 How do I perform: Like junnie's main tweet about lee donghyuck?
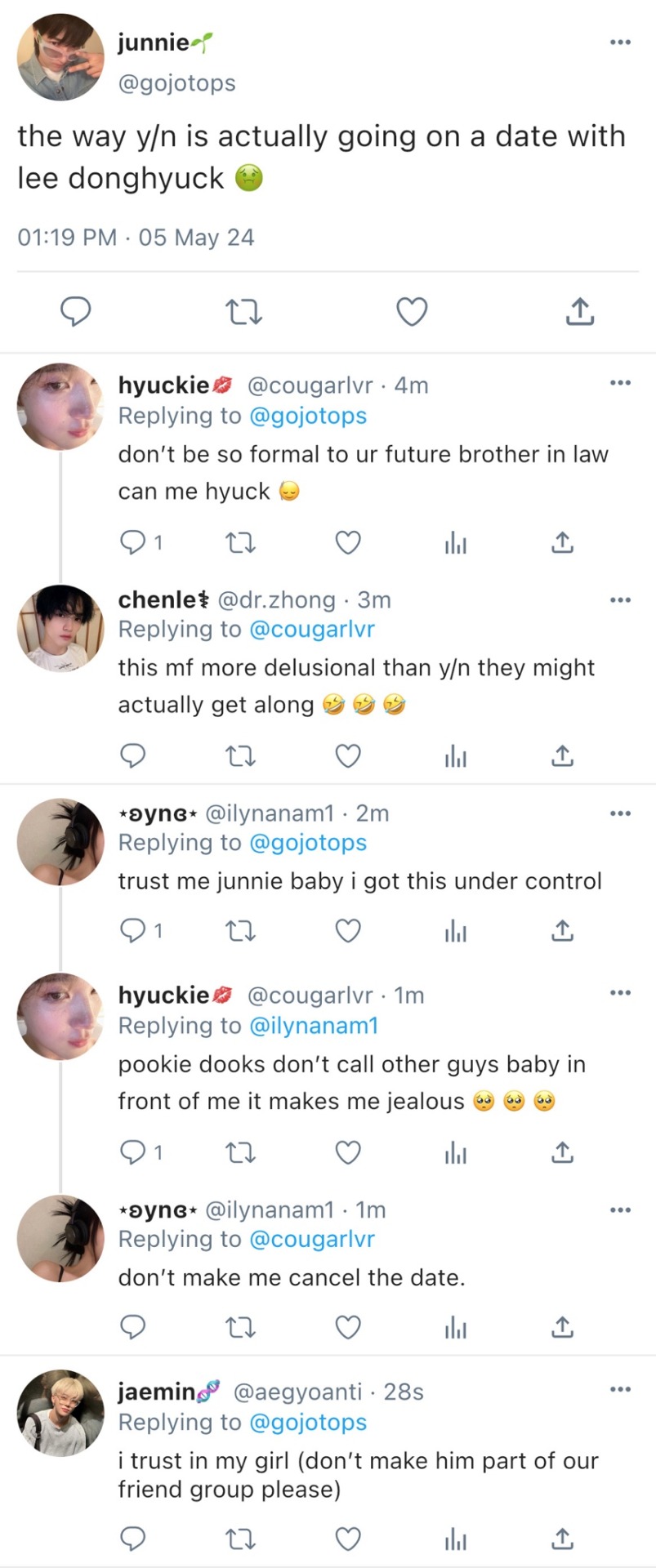(x=412, y=312)
